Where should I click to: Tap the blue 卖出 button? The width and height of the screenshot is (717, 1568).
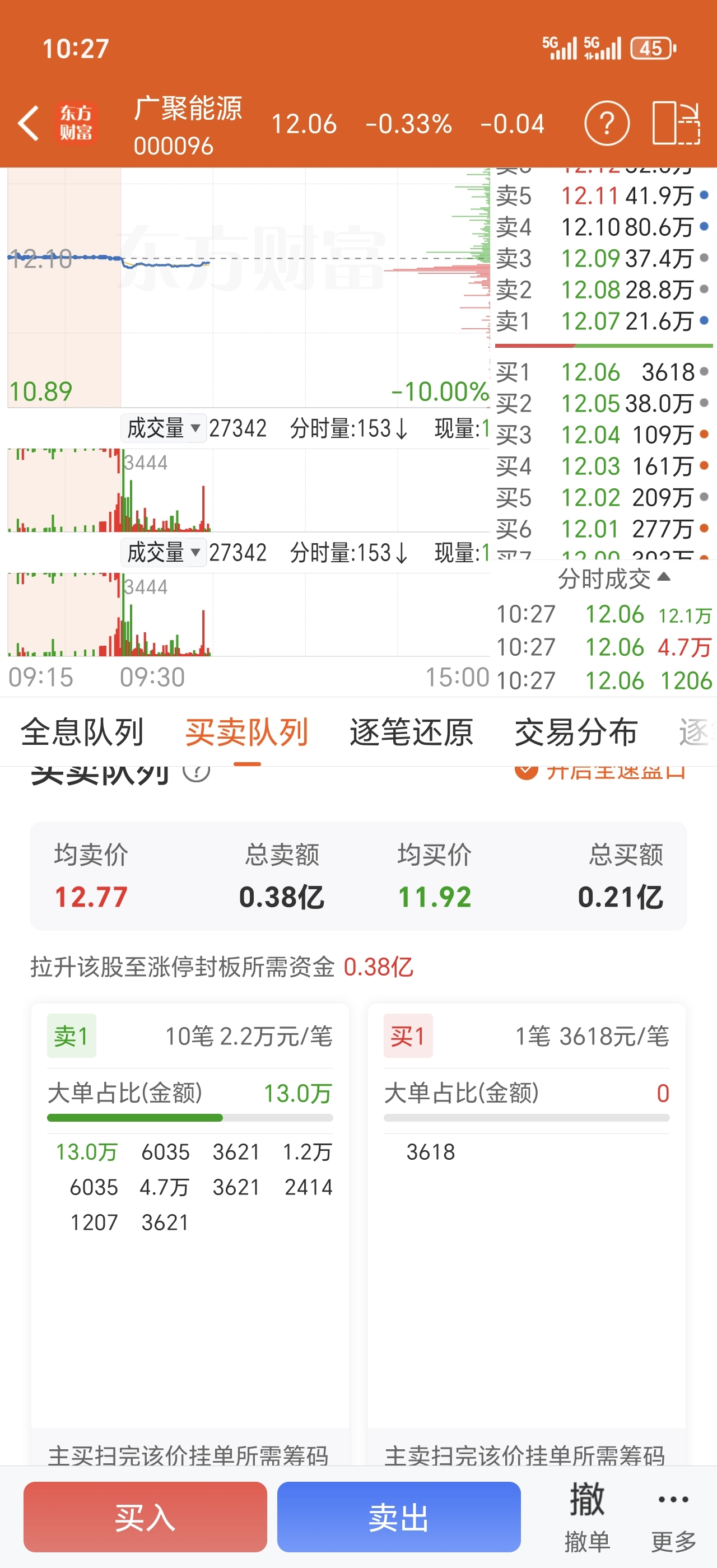click(x=399, y=1516)
